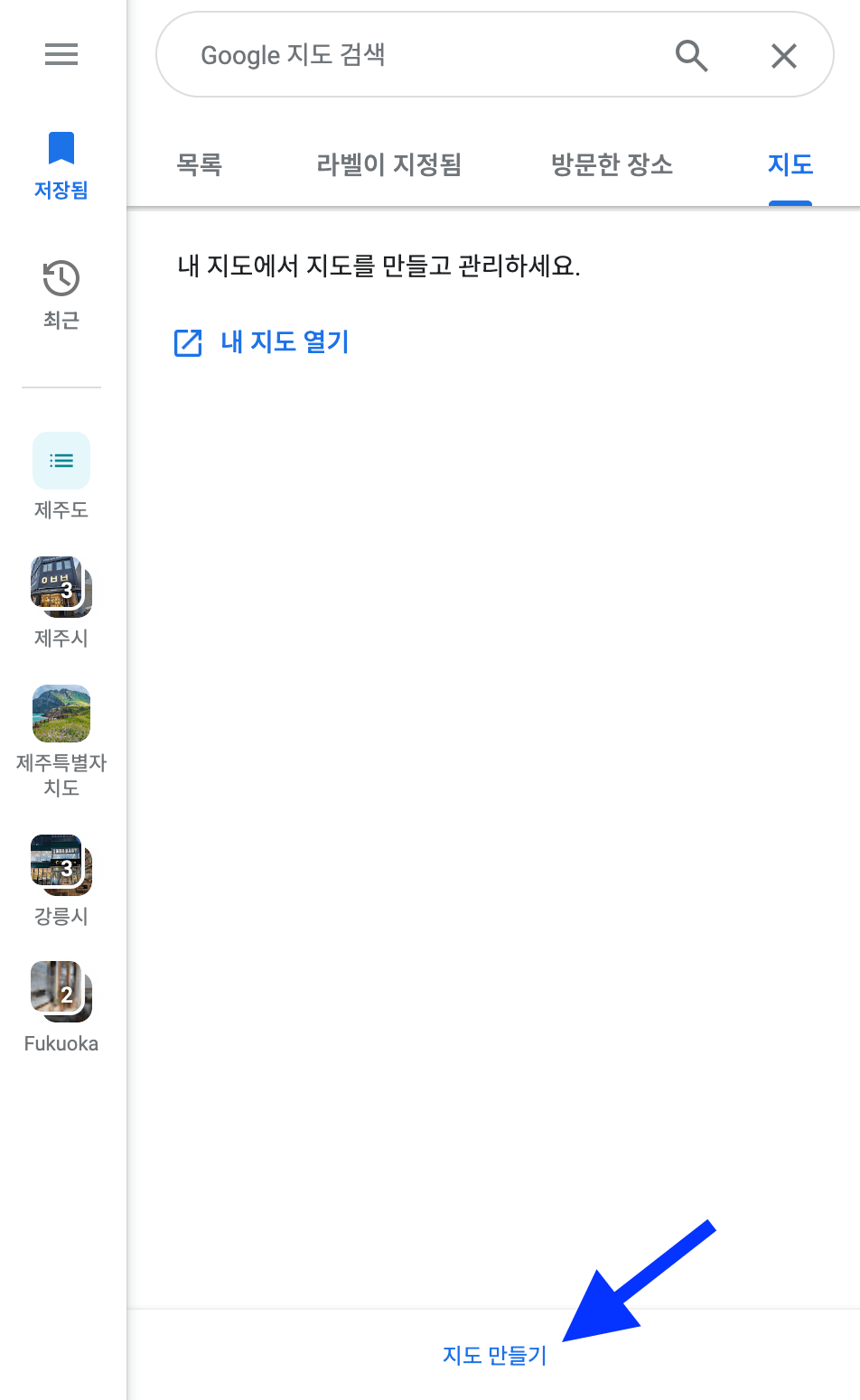Click the Fukuoka list label
Image resolution: width=860 pixels, height=1400 pixels.
[x=61, y=1043]
